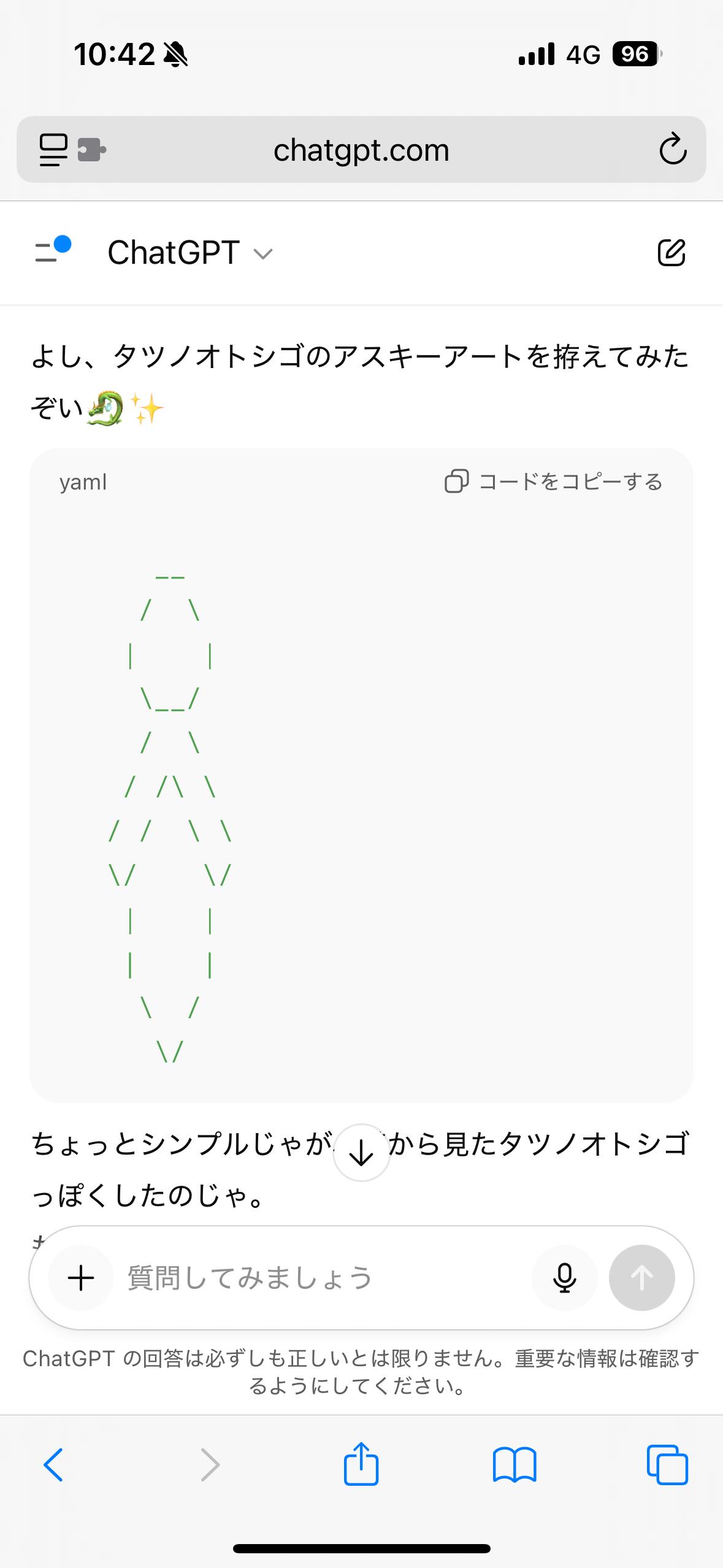The height and width of the screenshot is (1568, 723).
Task: Share this page from the Safari toolbar
Action: click(x=361, y=1464)
